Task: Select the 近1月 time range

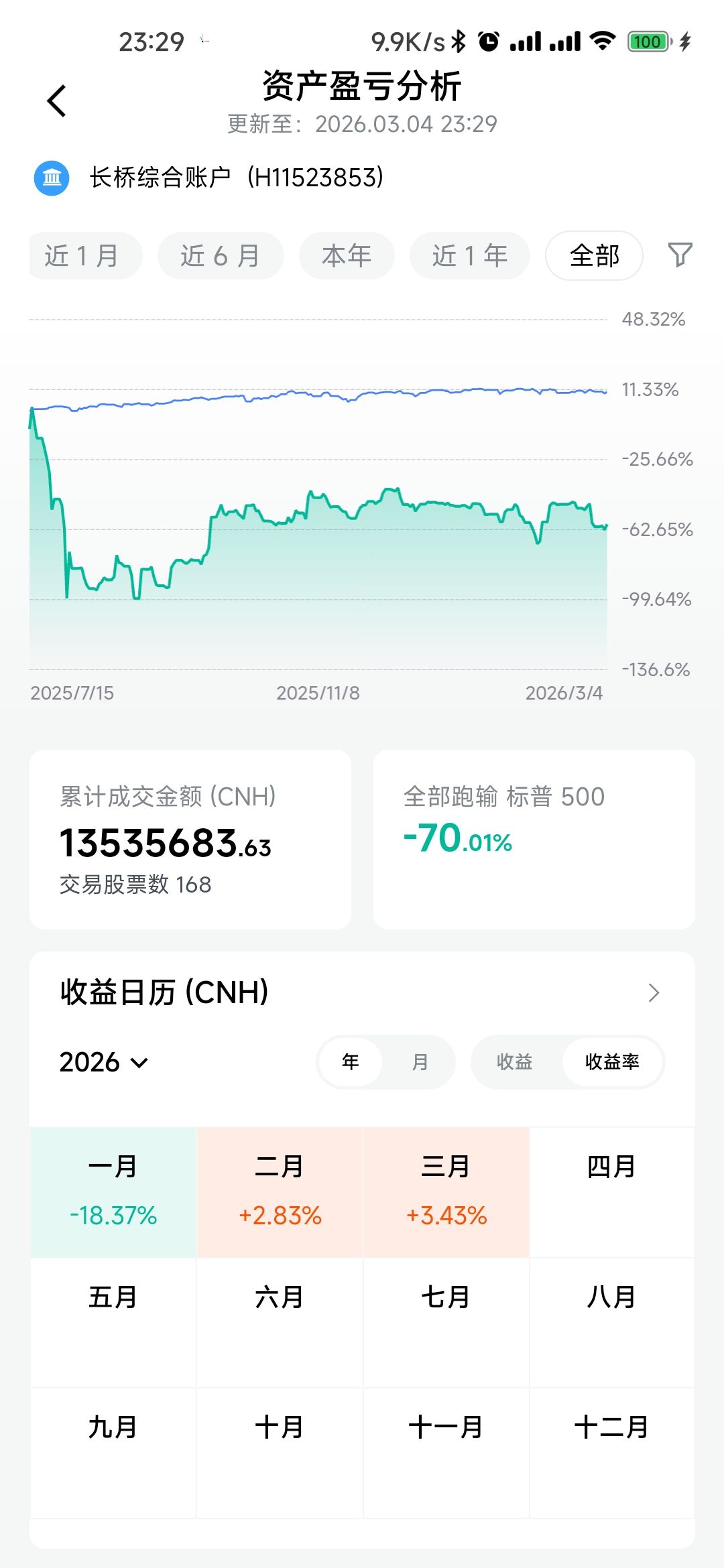Action: tap(83, 255)
